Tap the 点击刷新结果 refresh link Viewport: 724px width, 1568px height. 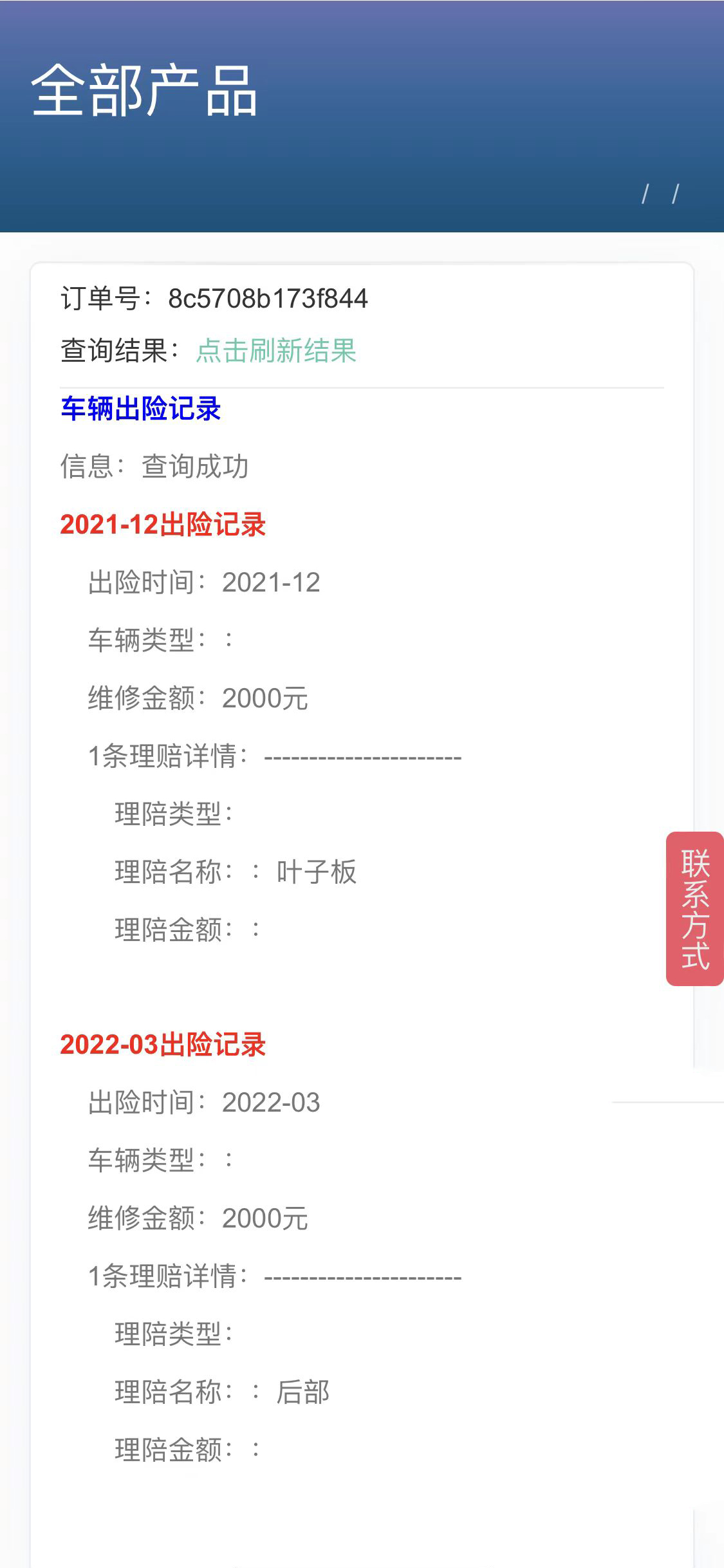[x=276, y=351]
